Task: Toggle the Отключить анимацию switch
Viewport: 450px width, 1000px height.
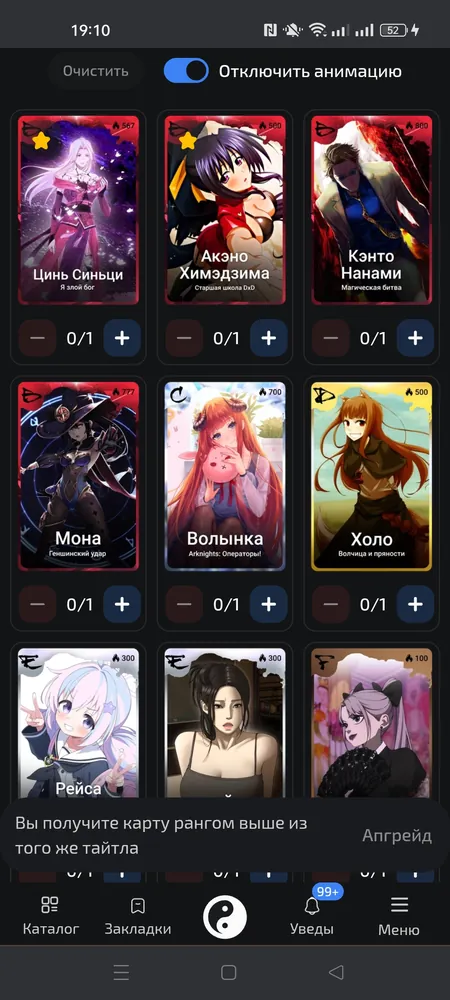Action: pos(186,71)
